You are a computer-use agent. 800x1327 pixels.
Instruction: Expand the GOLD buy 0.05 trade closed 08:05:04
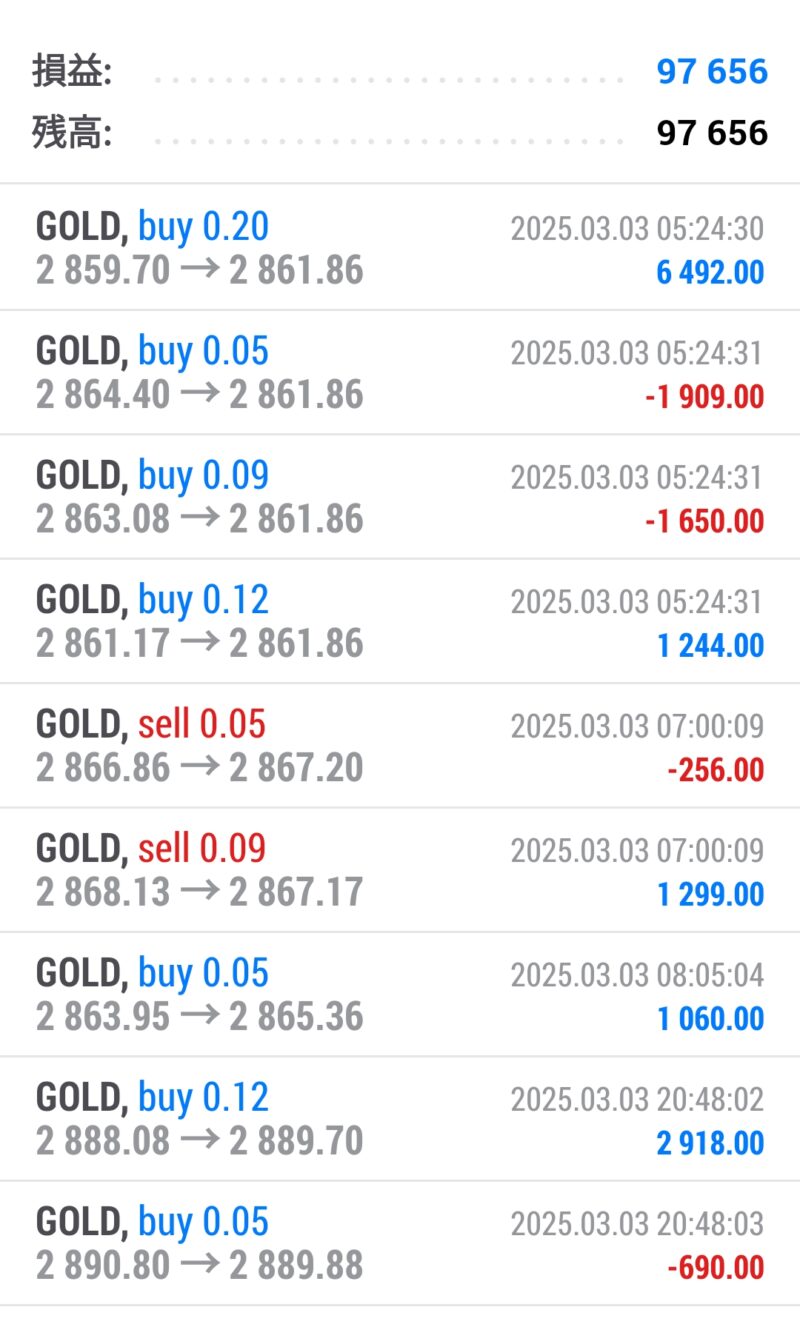[400, 994]
